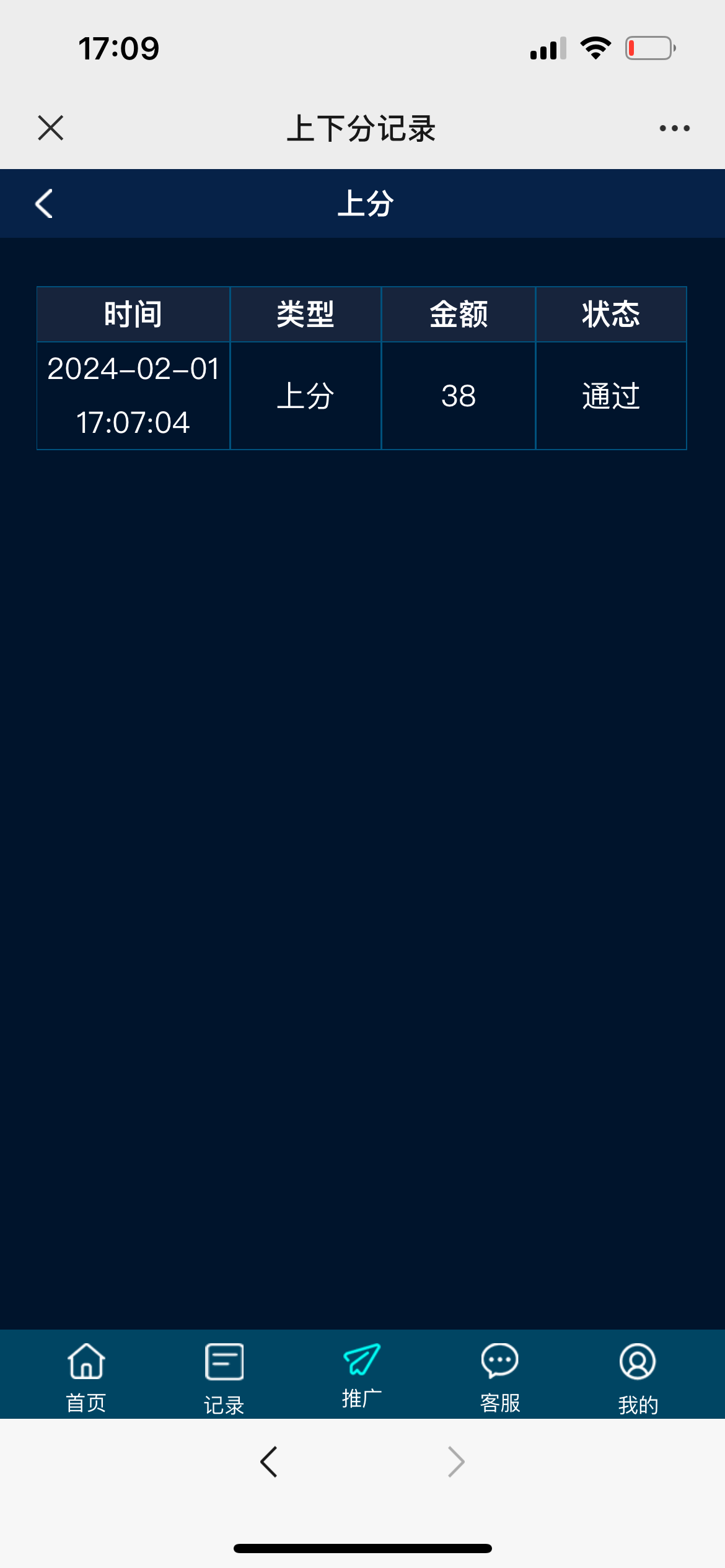Select the 推广 tab

point(362,1374)
